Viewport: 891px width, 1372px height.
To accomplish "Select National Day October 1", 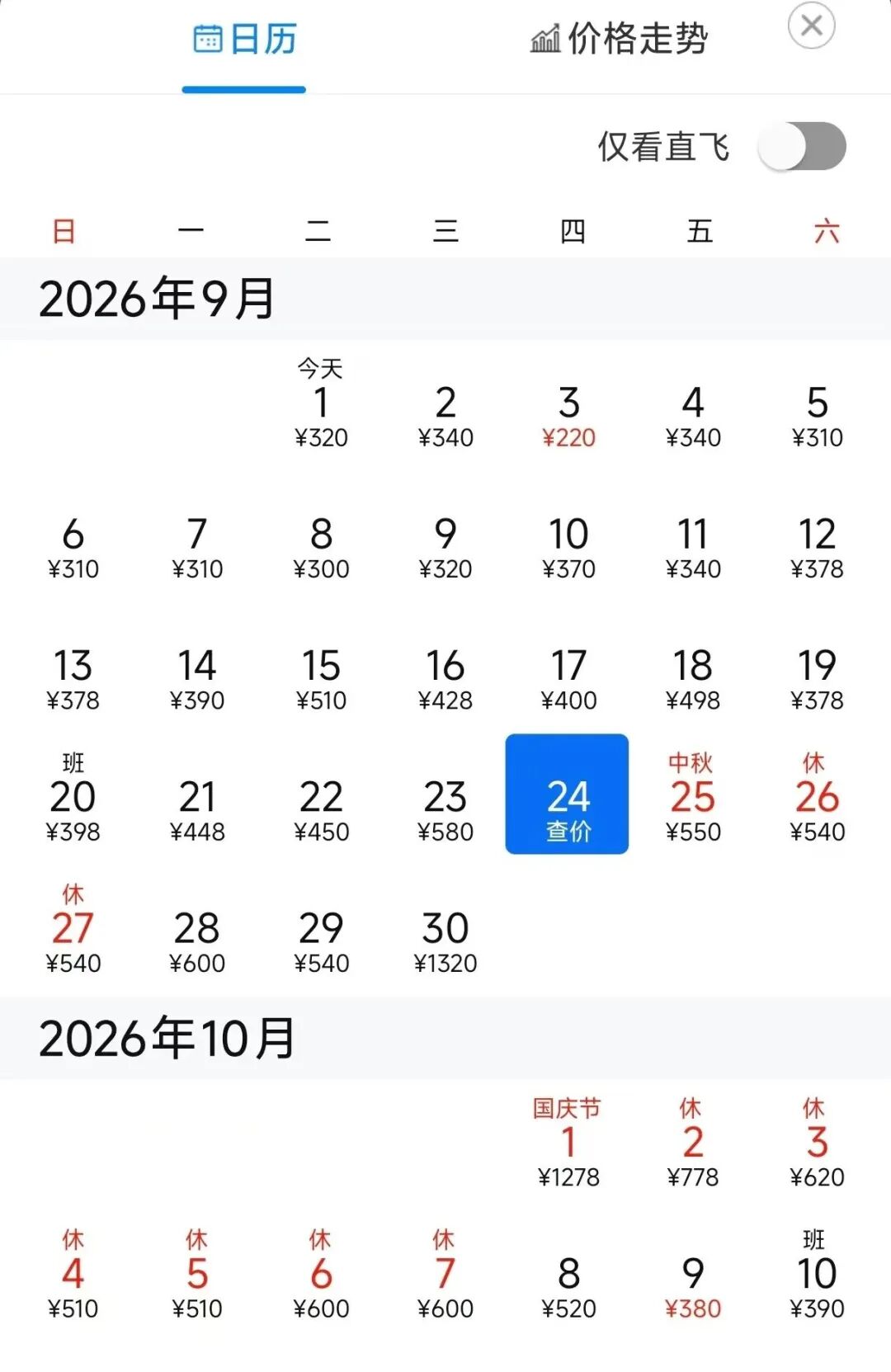I will coord(568,1143).
